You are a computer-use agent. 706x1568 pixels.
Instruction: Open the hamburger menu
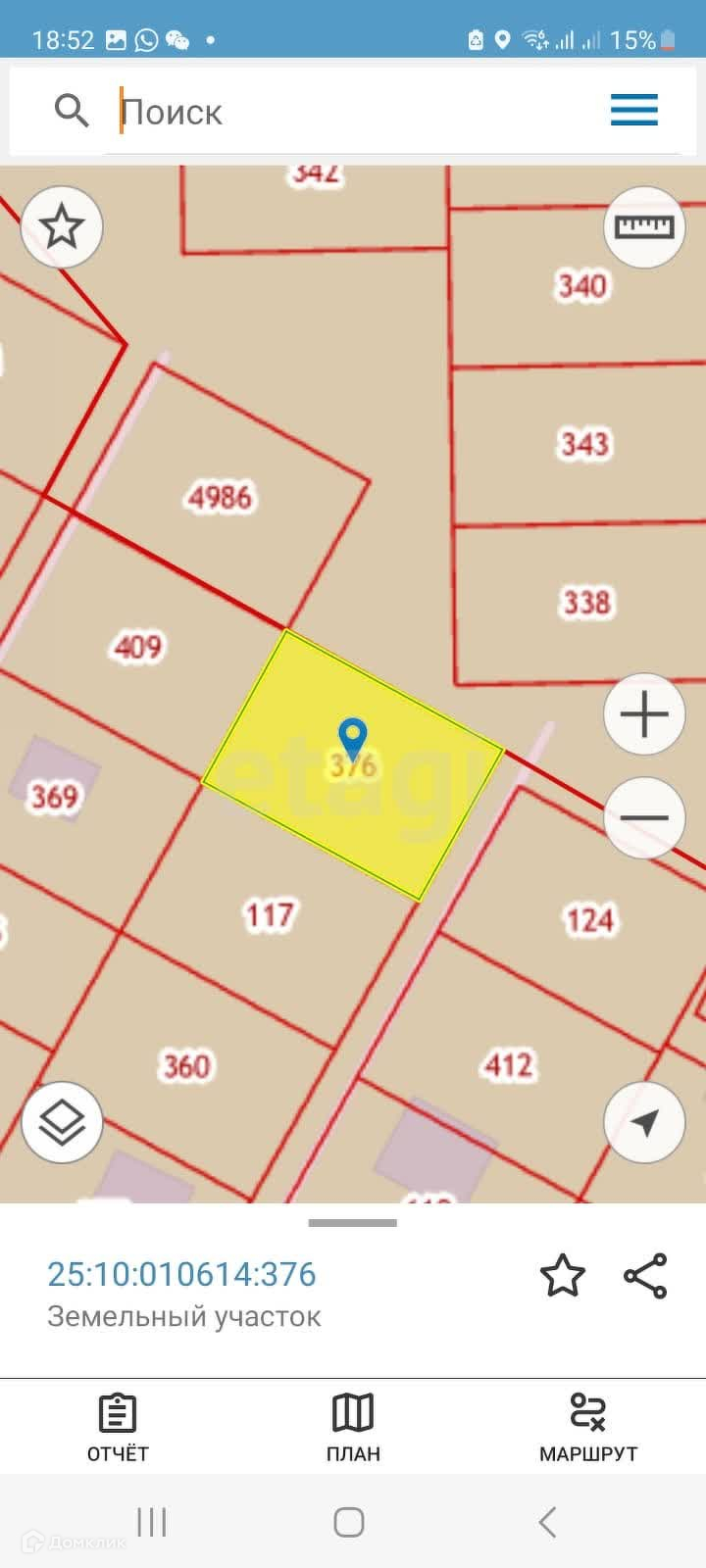634,110
